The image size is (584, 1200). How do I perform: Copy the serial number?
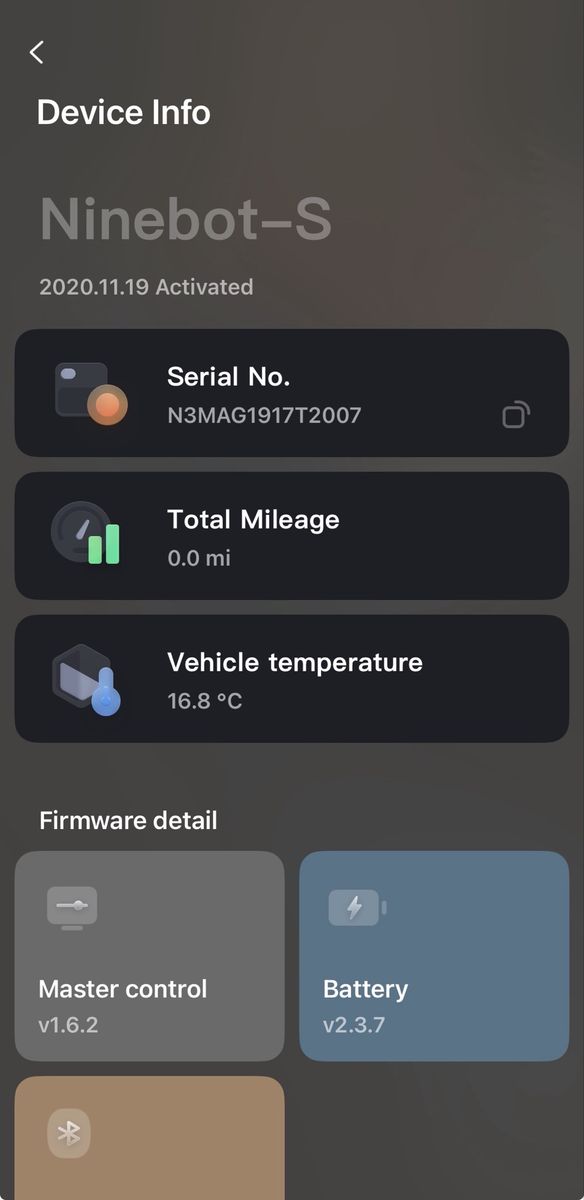516,415
